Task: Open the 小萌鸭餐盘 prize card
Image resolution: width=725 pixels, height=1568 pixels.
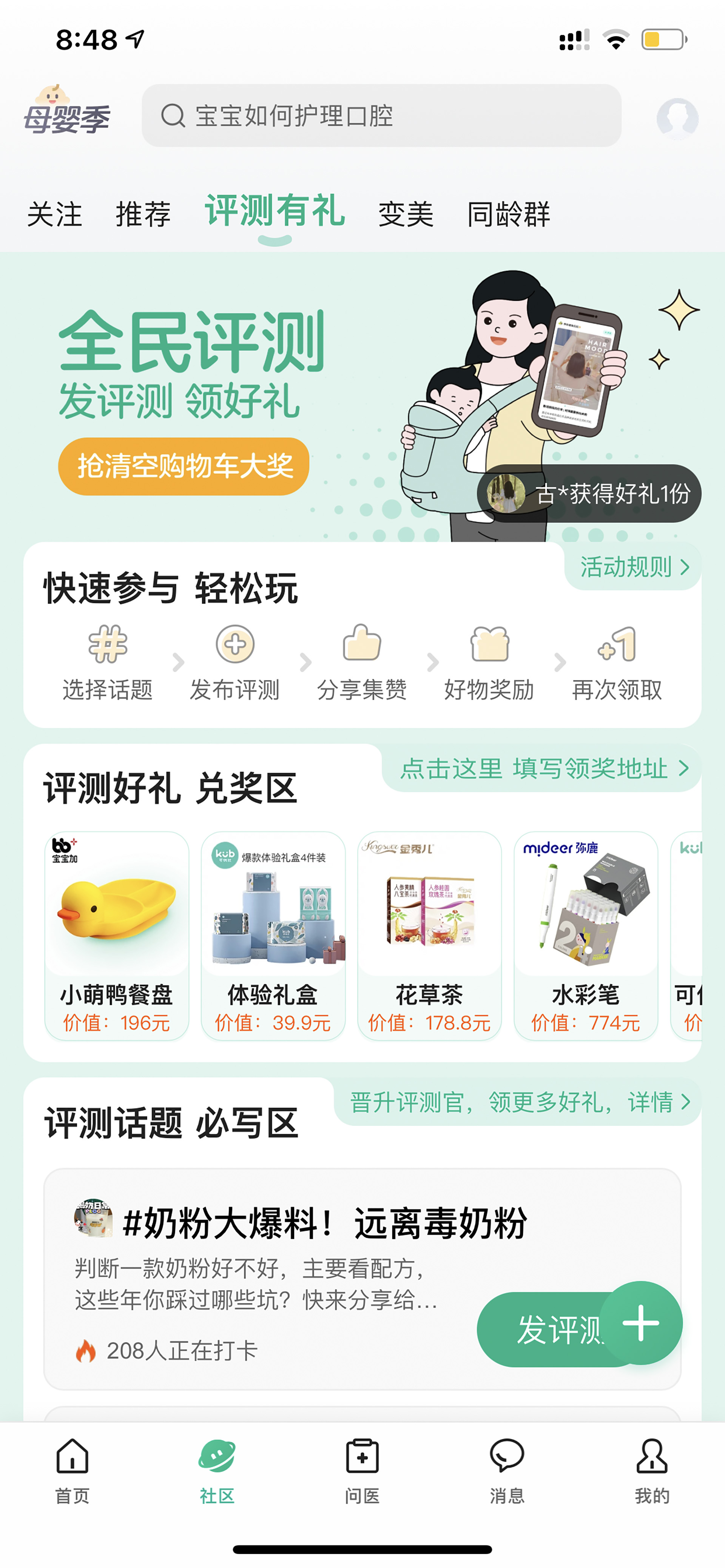Action: [116, 936]
